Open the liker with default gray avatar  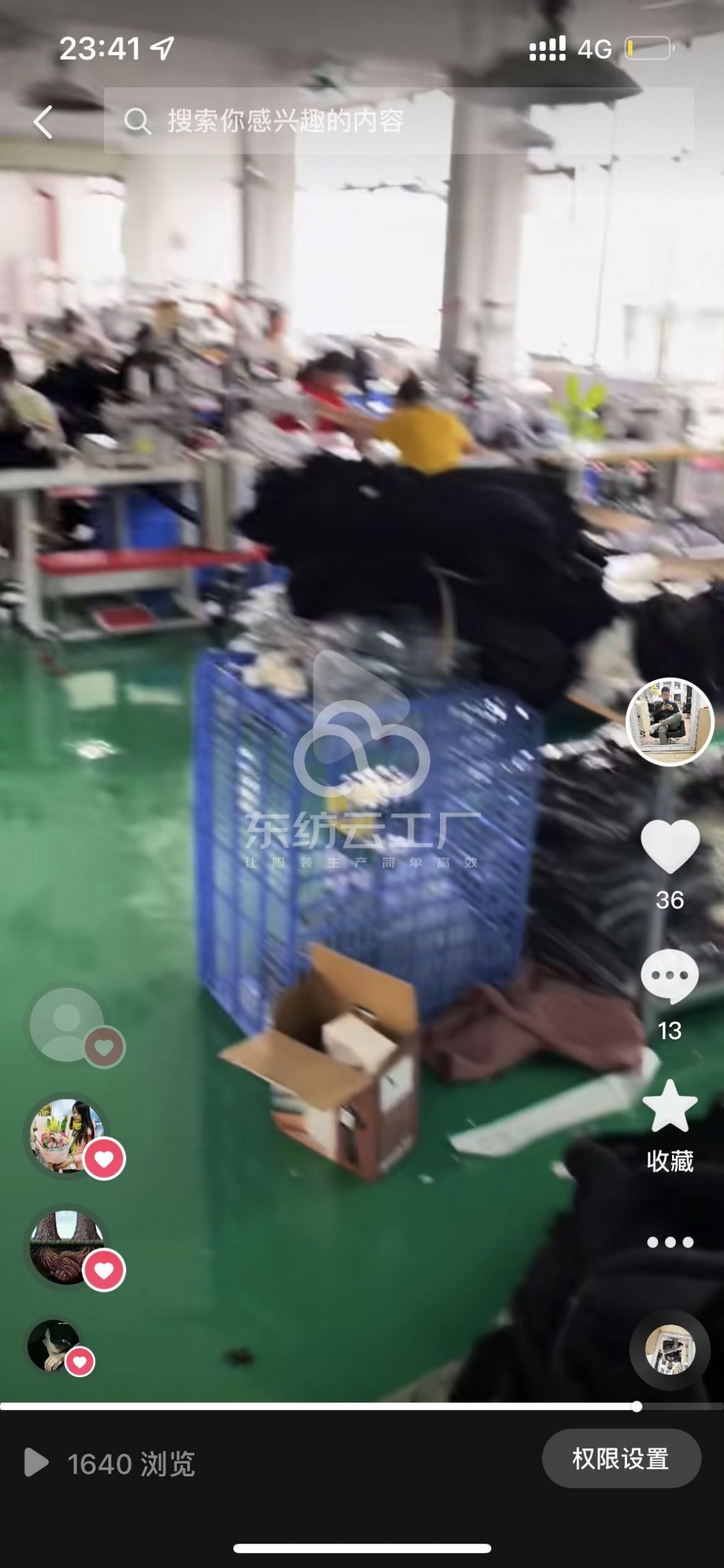click(x=68, y=1024)
